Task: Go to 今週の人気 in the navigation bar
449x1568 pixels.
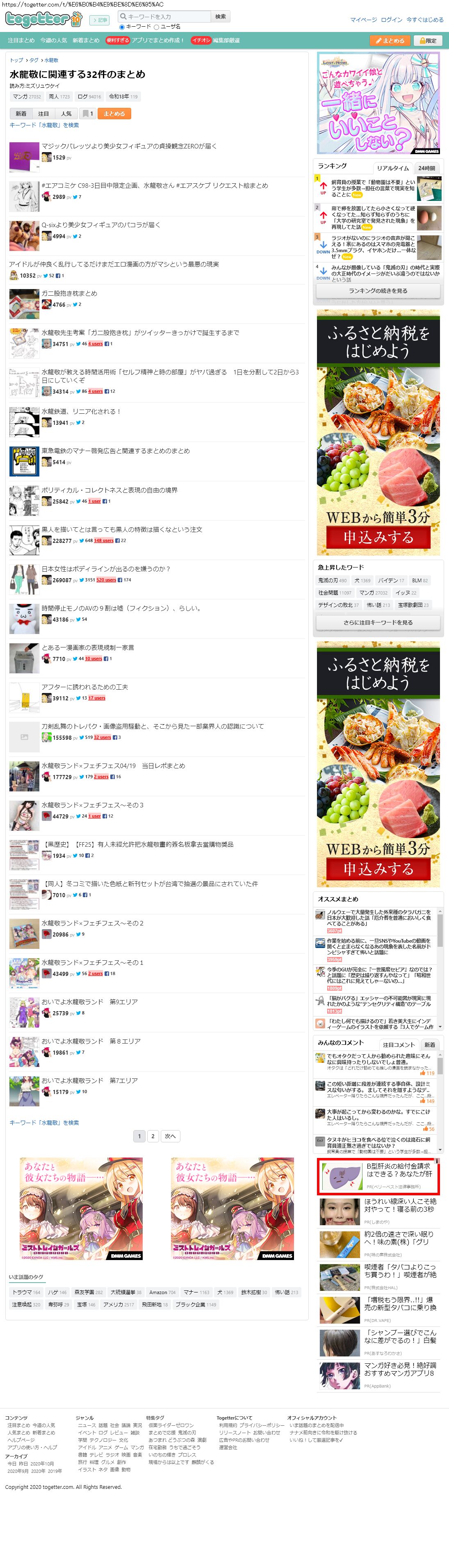Action: [54, 41]
